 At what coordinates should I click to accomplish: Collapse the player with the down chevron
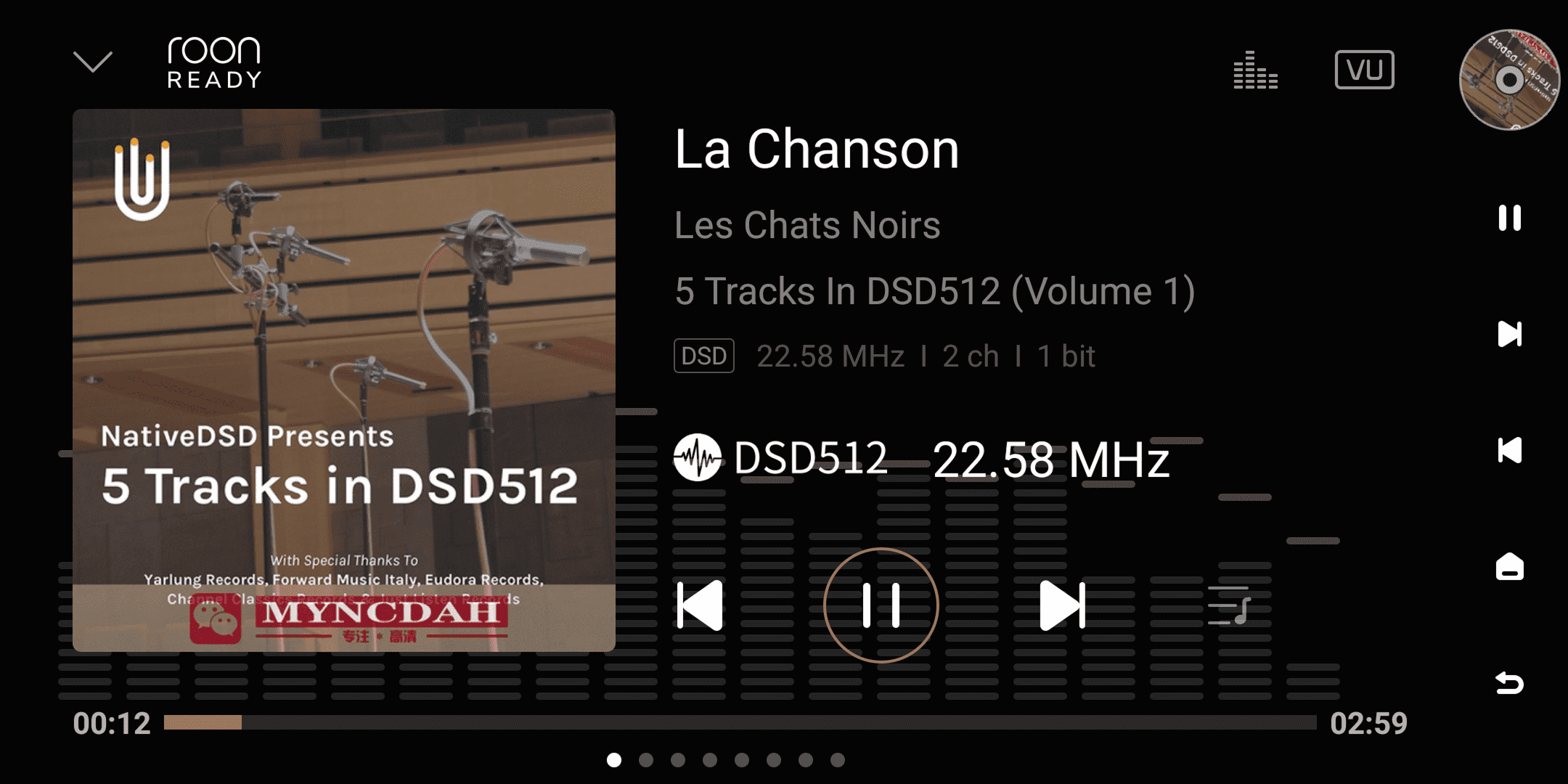(x=93, y=62)
